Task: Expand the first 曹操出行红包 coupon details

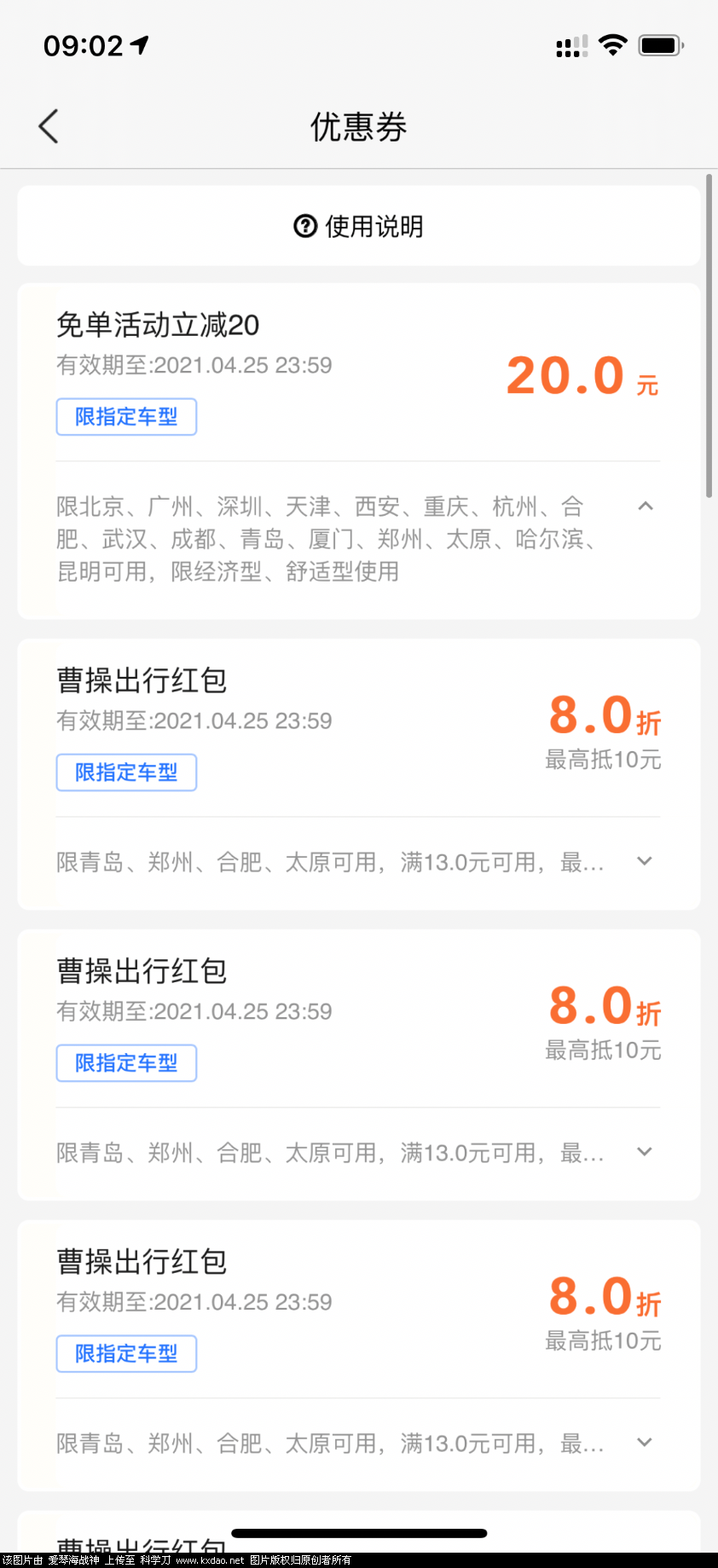Action: click(645, 861)
